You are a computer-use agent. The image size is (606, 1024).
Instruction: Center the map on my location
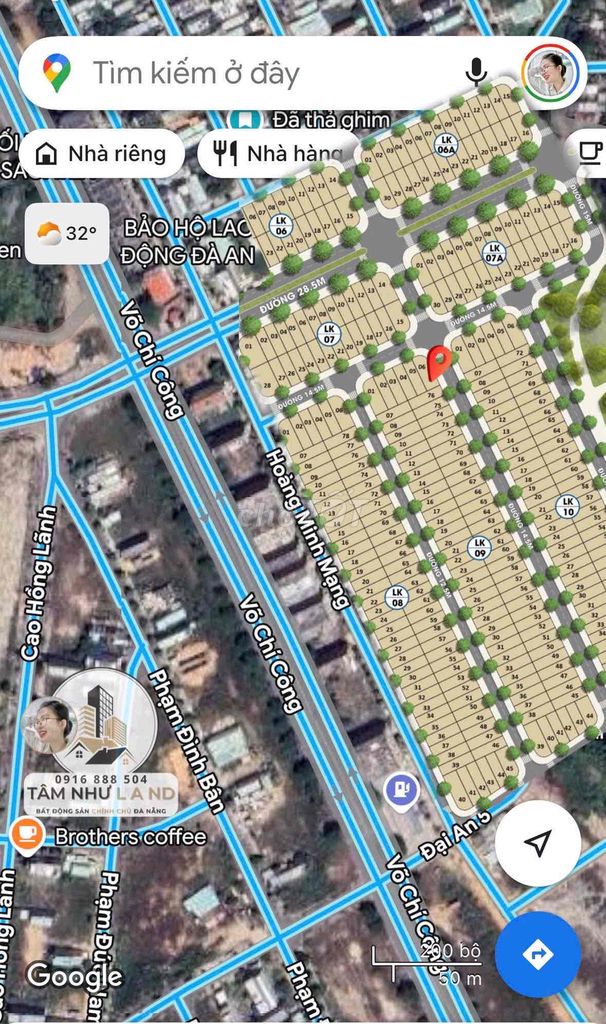pos(538,843)
